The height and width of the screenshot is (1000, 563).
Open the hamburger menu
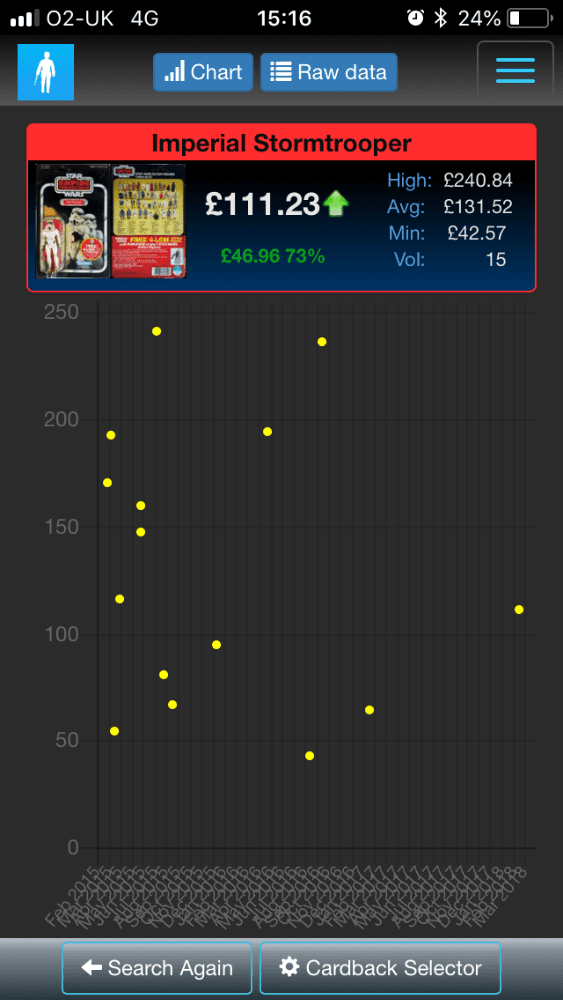coord(515,71)
